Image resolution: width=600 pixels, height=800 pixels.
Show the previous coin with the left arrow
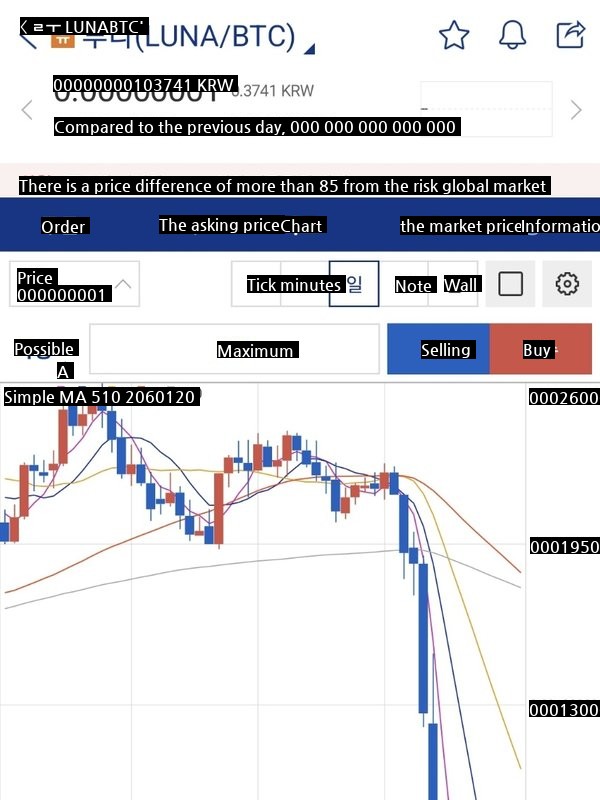pos(27,110)
